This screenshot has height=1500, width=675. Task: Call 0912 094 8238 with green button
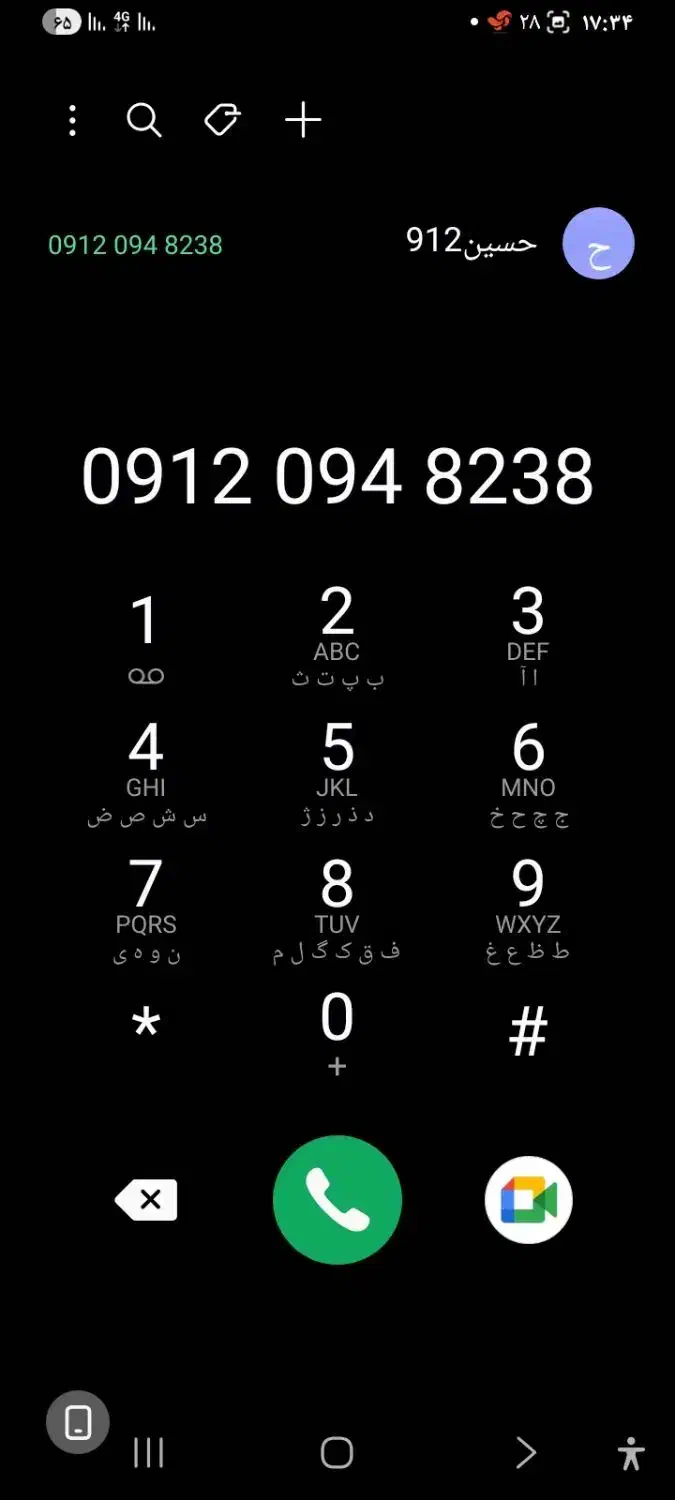coord(337,1200)
